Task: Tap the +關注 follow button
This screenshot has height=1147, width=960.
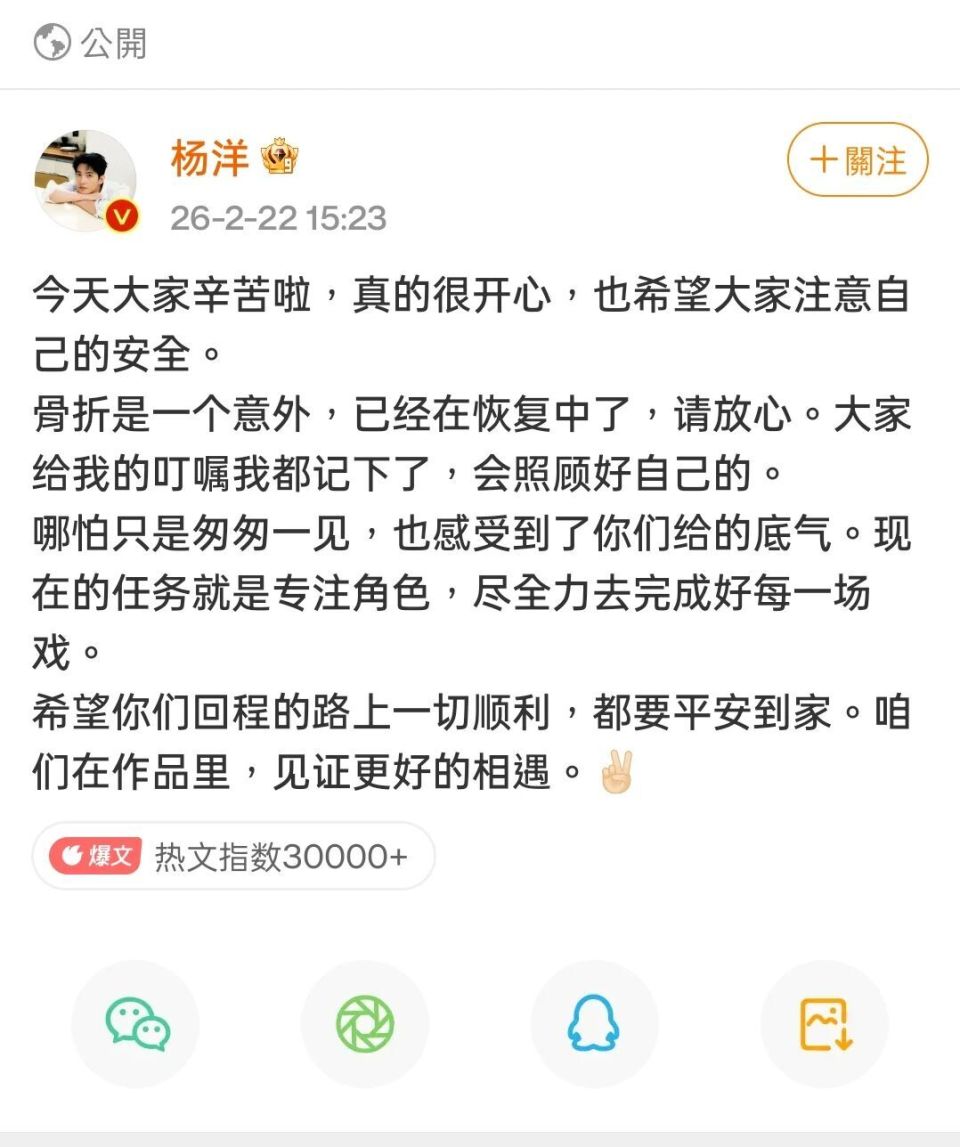Action: (857, 160)
